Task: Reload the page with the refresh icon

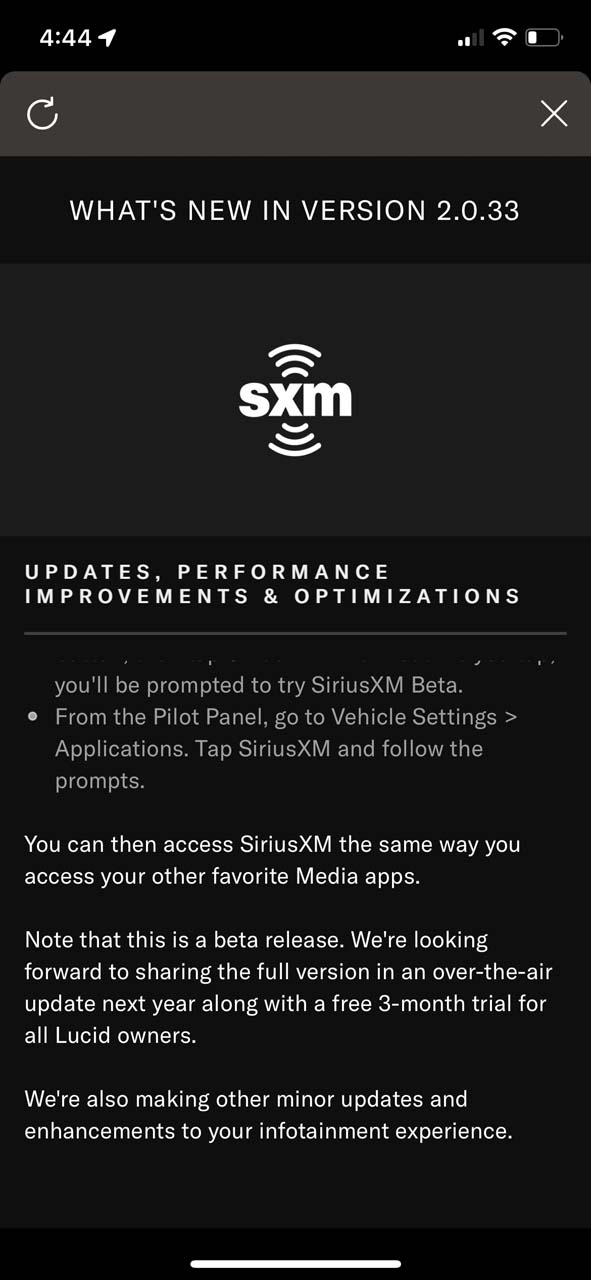Action: pyautogui.click(x=42, y=114)
